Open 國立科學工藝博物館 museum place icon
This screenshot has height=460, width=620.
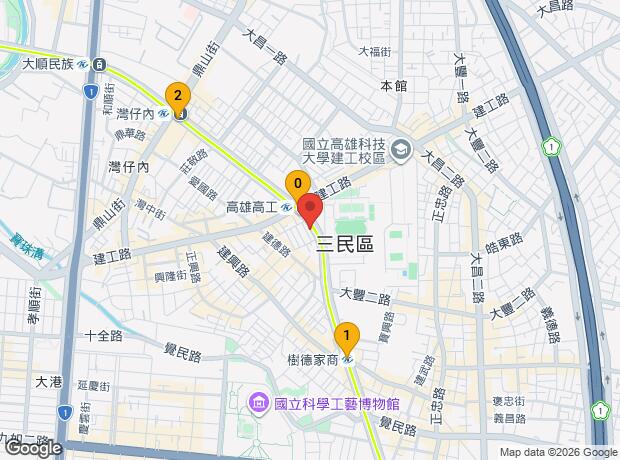coord(258,403)
